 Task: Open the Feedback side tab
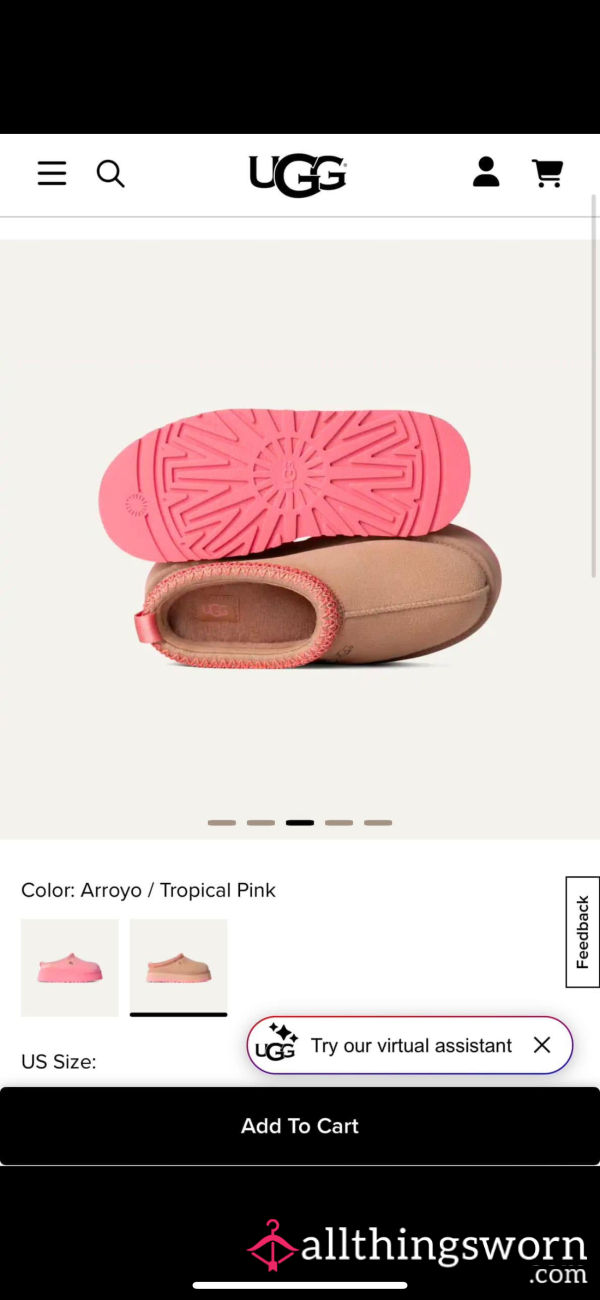[582, 932]
